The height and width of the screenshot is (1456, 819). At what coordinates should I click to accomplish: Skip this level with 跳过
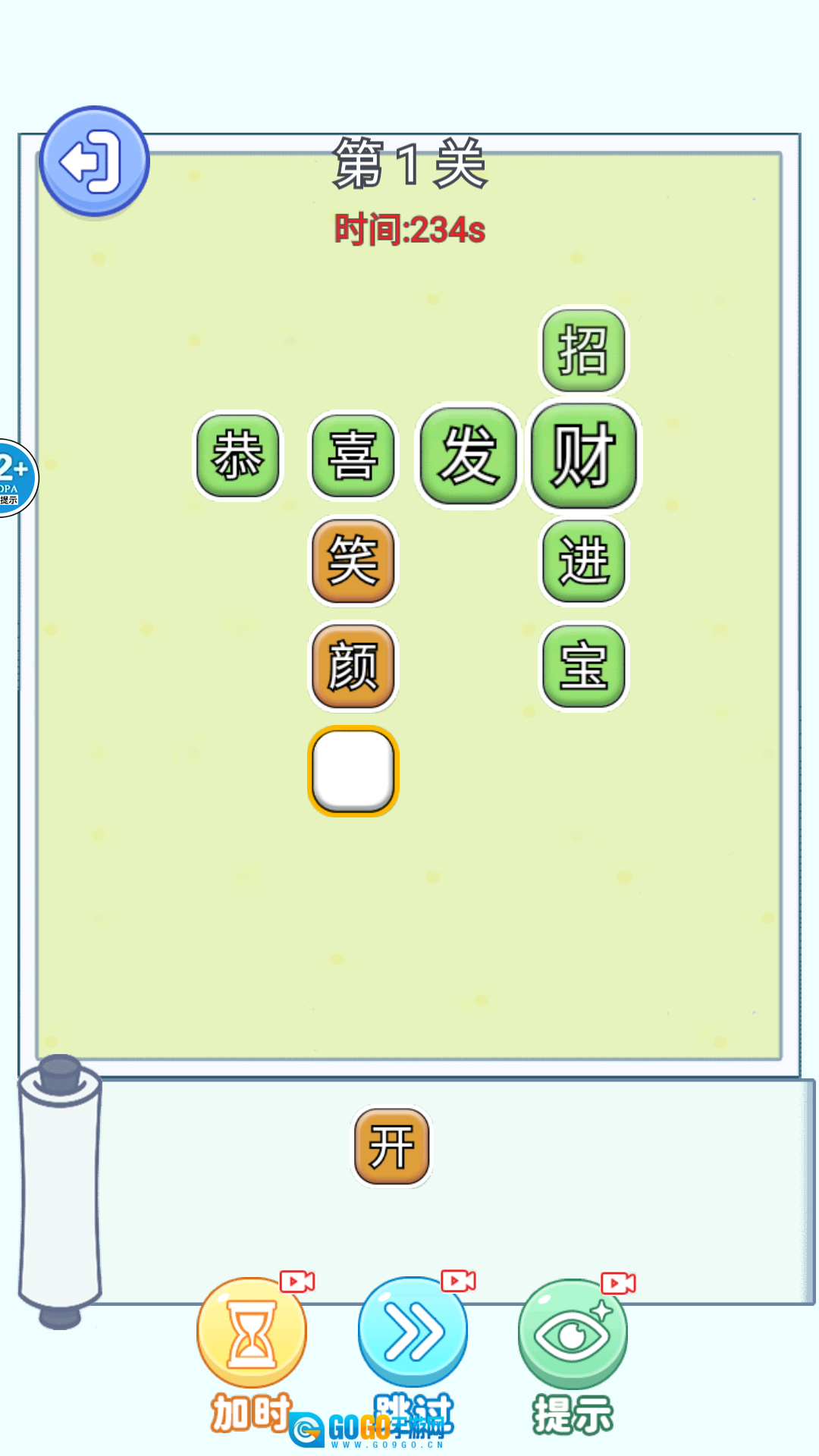tap(413, 1353)
